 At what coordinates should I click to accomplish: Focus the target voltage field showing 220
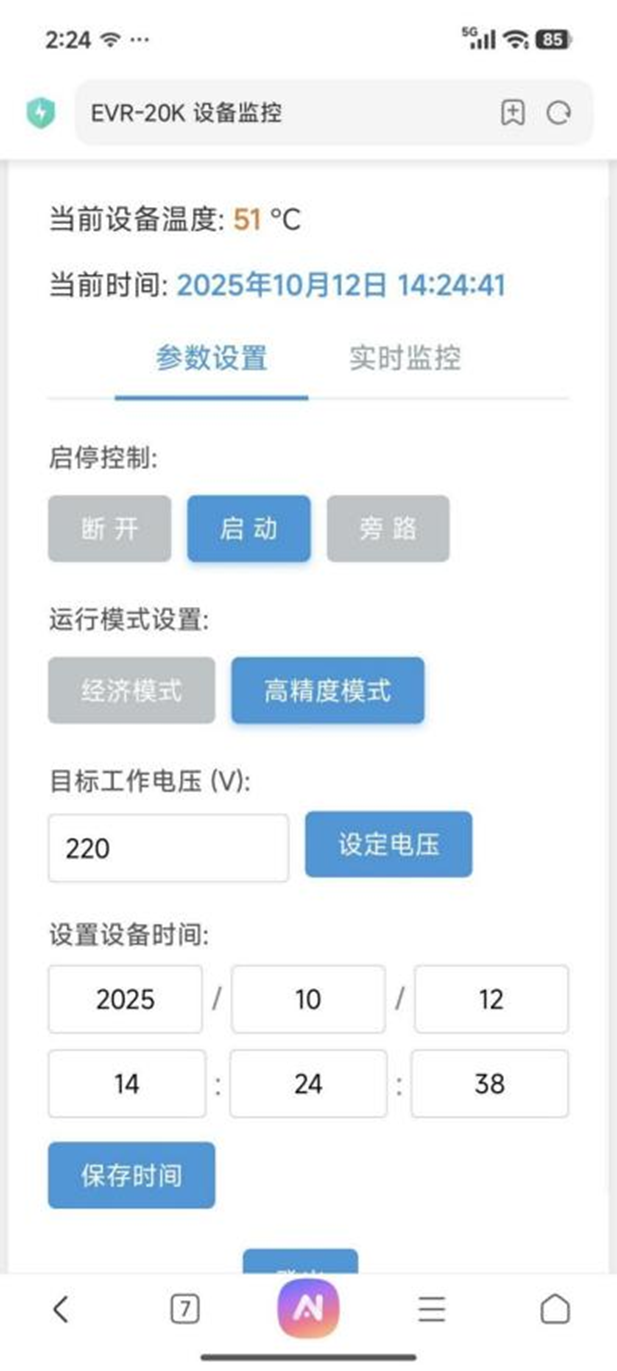pyautogui.click(x=168, y=848)
